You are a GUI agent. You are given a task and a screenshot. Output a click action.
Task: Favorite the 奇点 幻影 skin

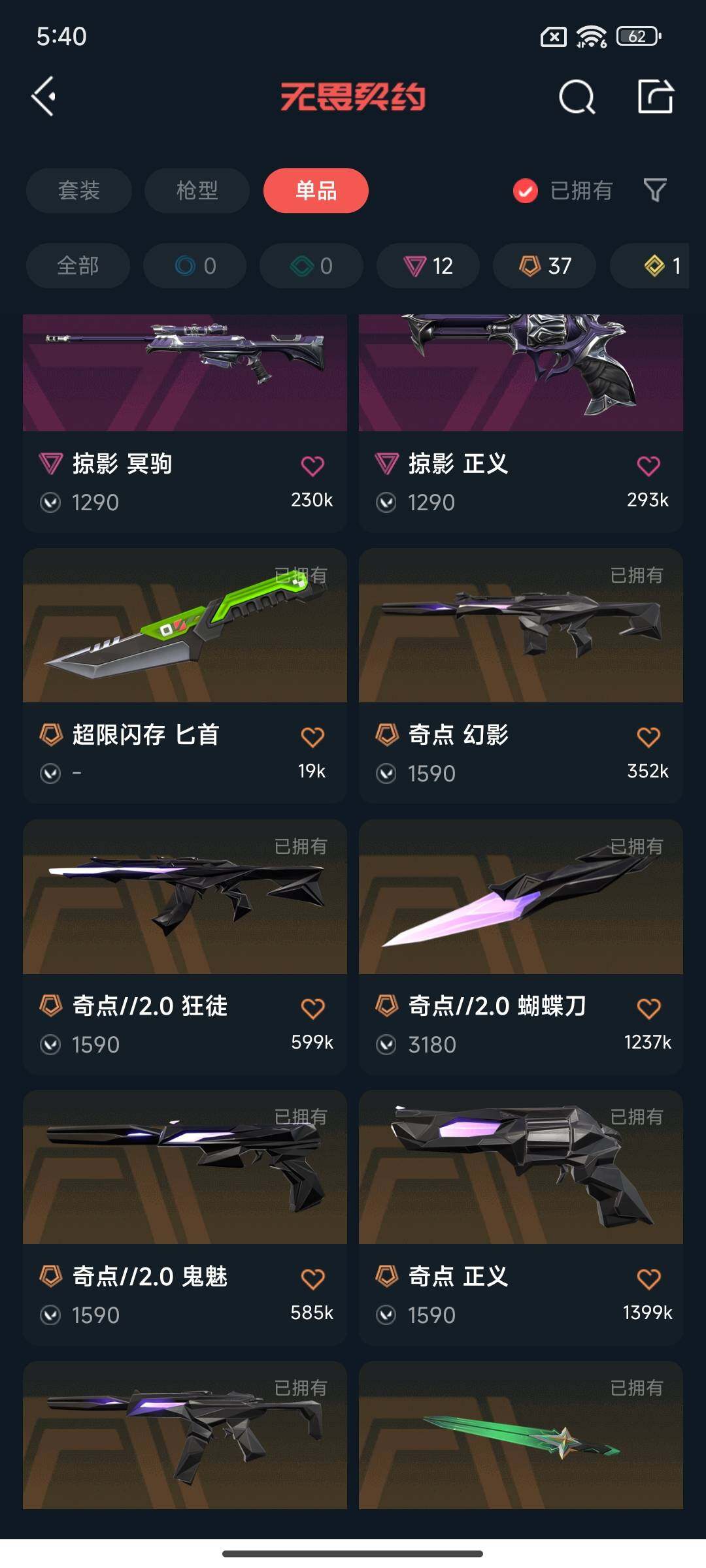pyautogui.click(x=648, y=737)
